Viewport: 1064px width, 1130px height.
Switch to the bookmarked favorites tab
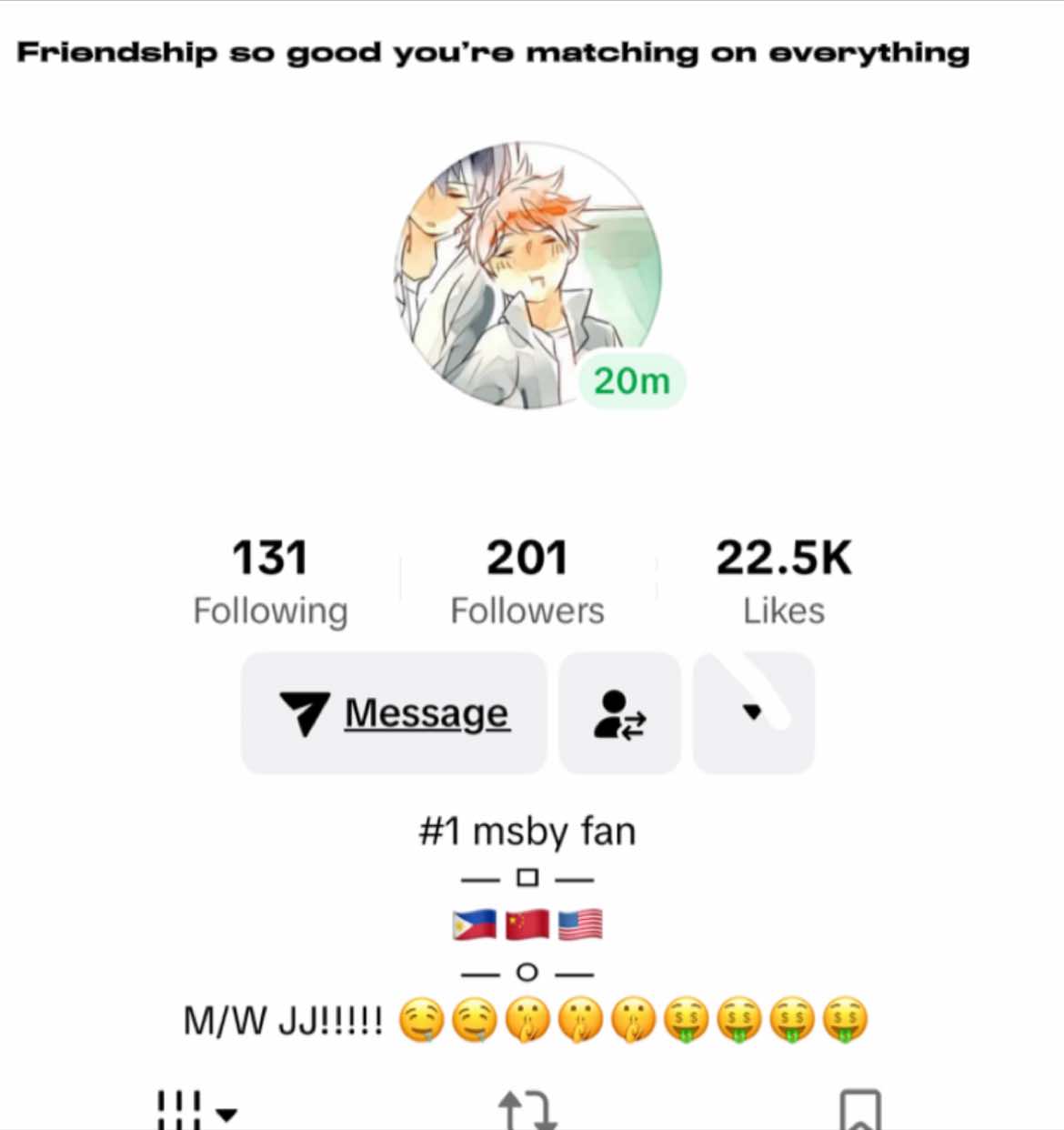coord(859,1112)
